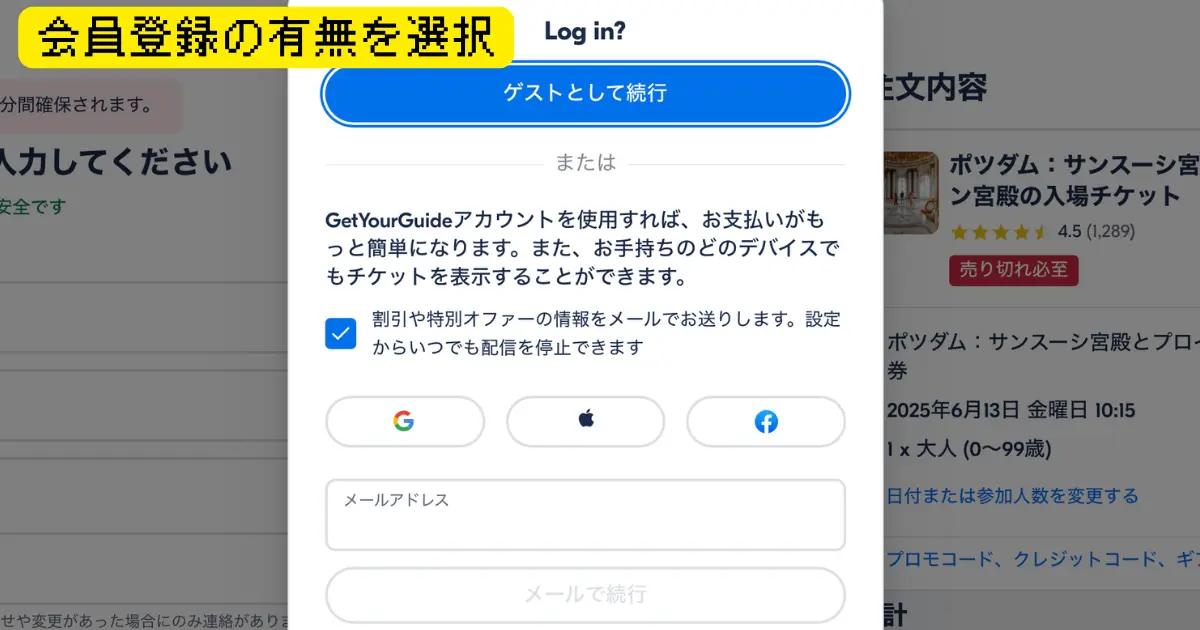The height and width of the screenshot is (630, 1200).
Task: Tap the メールで続行 button
Action: [585, 595]
